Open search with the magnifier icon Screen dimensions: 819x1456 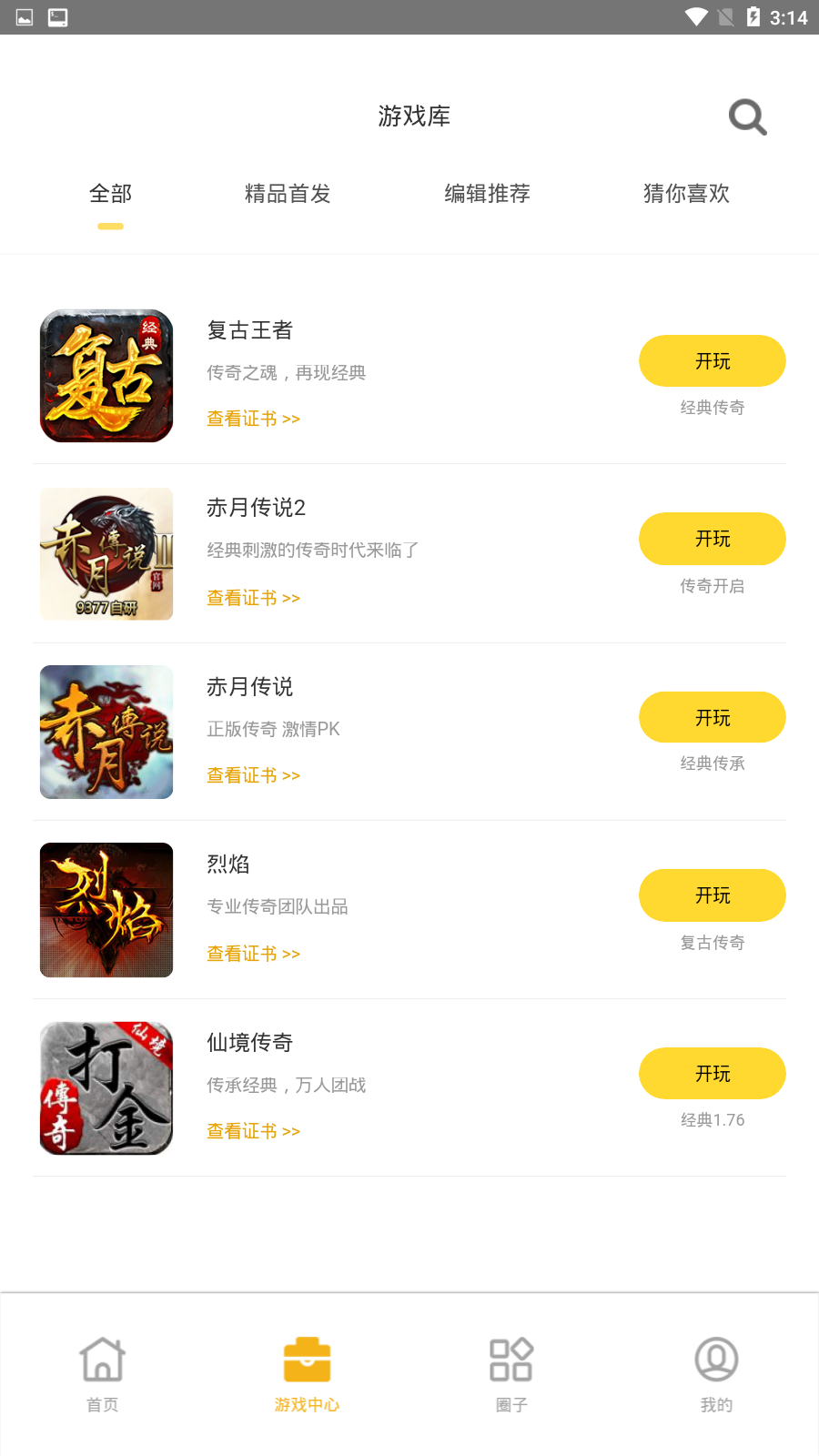[x=747, y=116]
